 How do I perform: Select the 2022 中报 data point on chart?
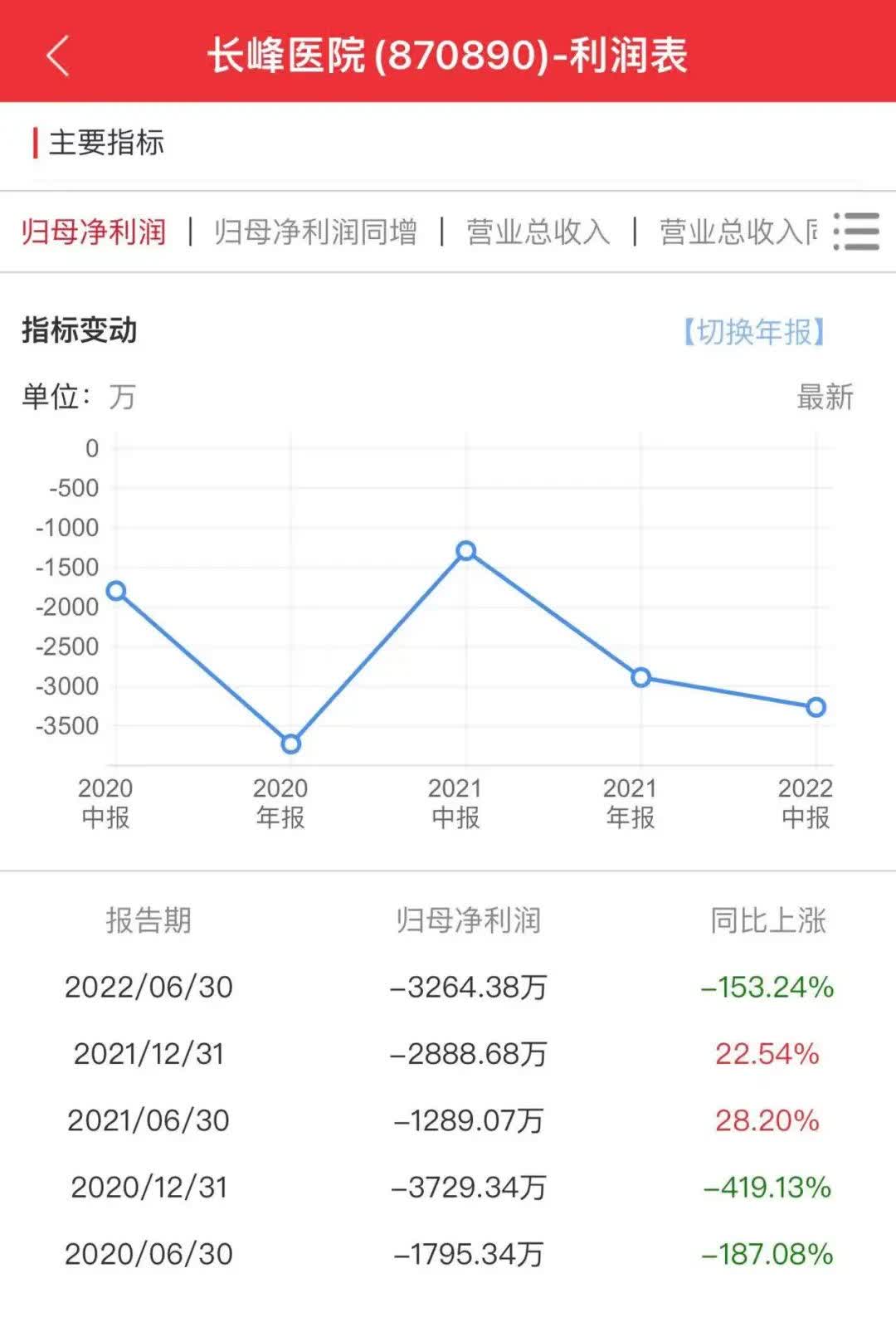(816, 707)
